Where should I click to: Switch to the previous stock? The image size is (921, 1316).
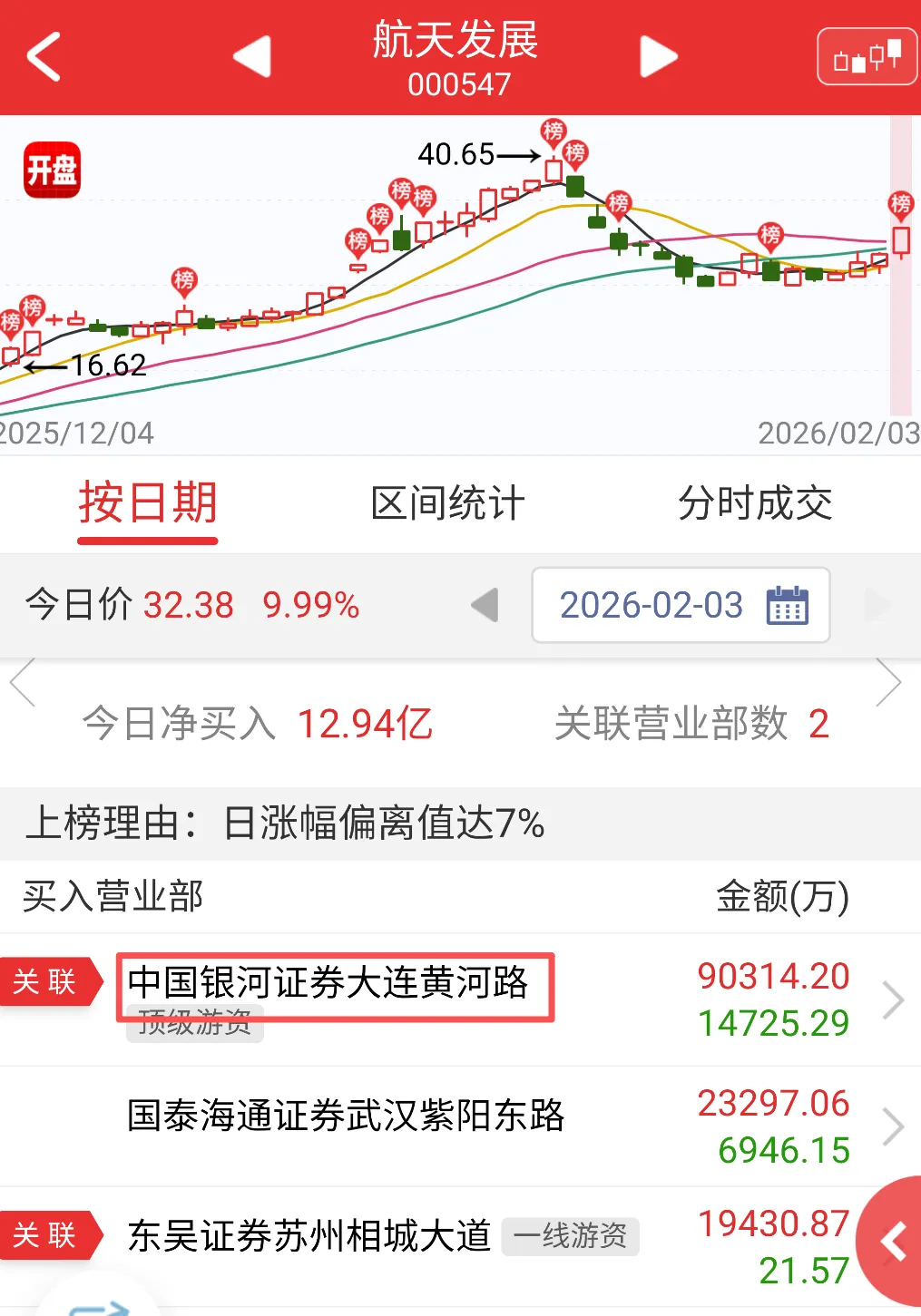coord(252,56)
